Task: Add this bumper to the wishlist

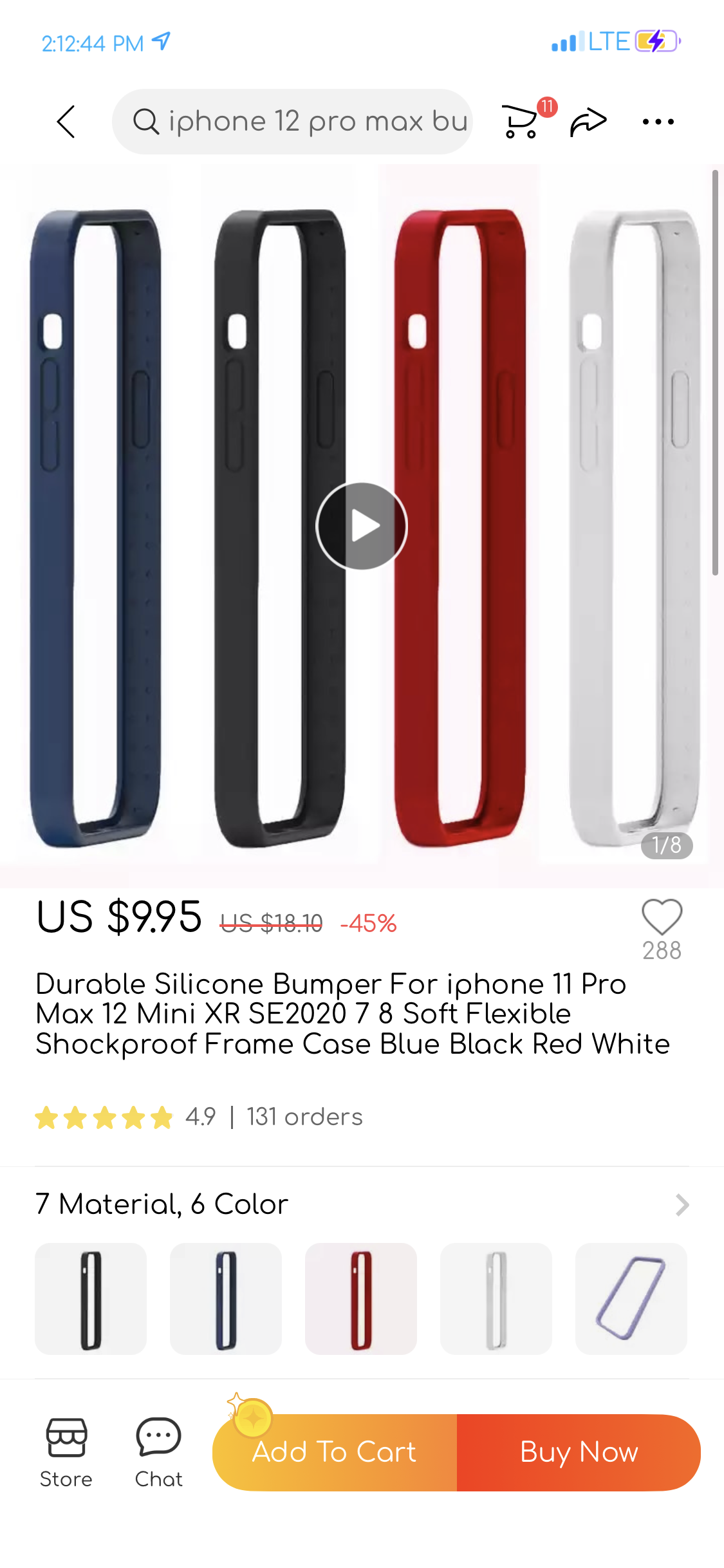Action: click(662, 917)
